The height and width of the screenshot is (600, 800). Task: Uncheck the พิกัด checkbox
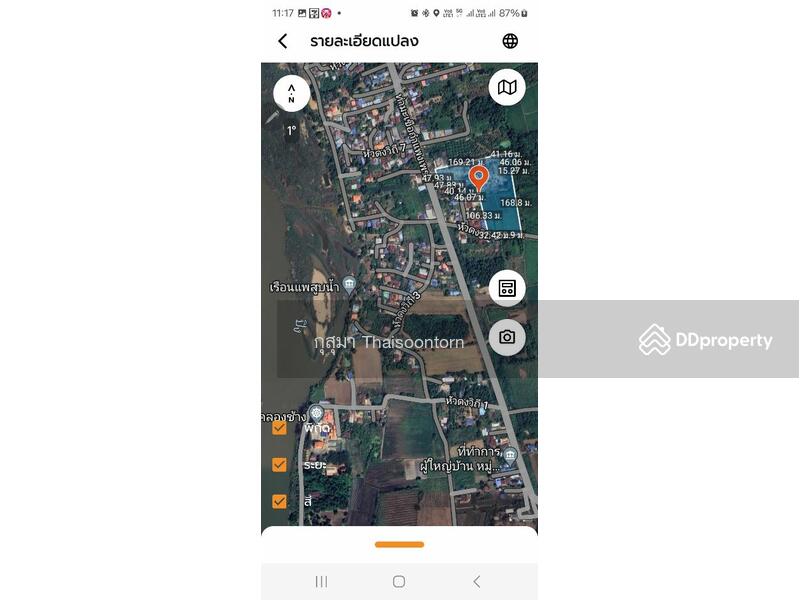[x=279, y=428]
